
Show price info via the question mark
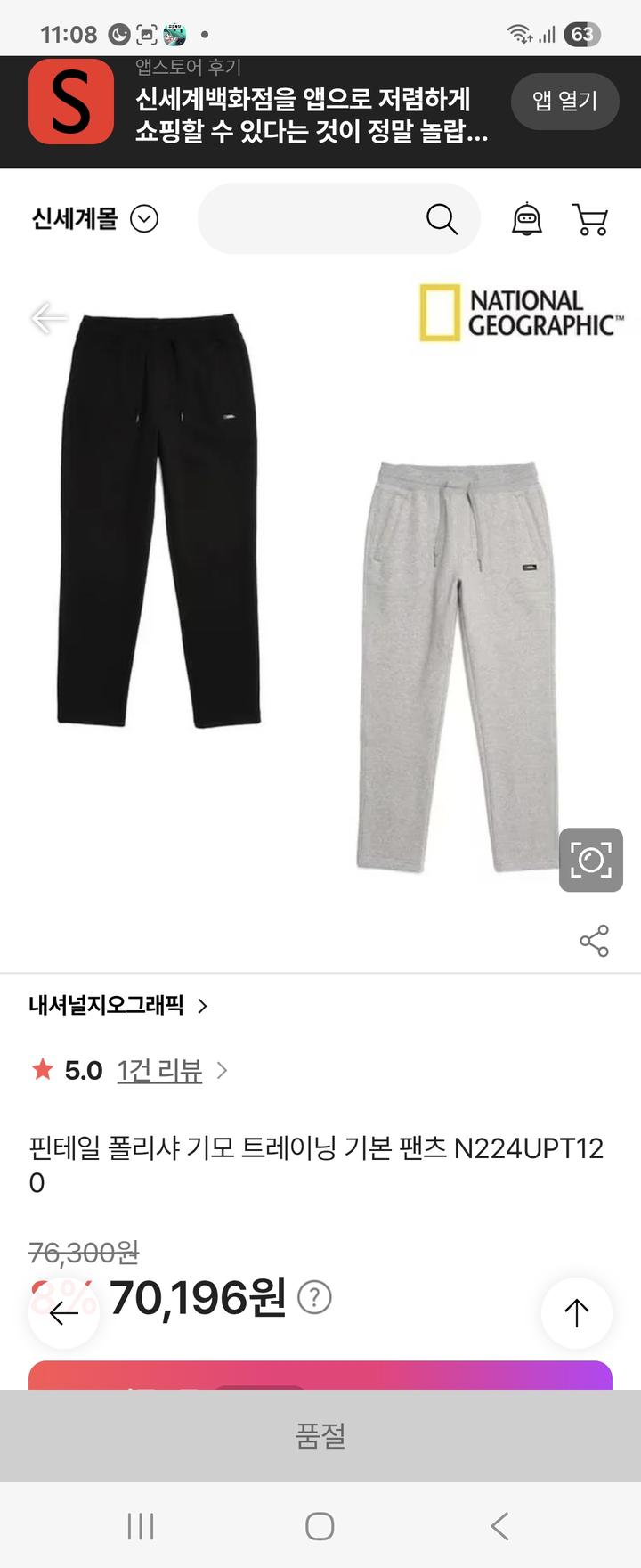coord(314,1297)
